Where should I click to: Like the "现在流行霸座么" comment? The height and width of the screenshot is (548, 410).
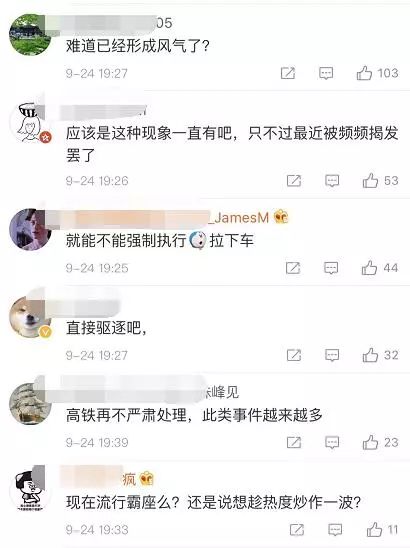click(x=374, y=529)
